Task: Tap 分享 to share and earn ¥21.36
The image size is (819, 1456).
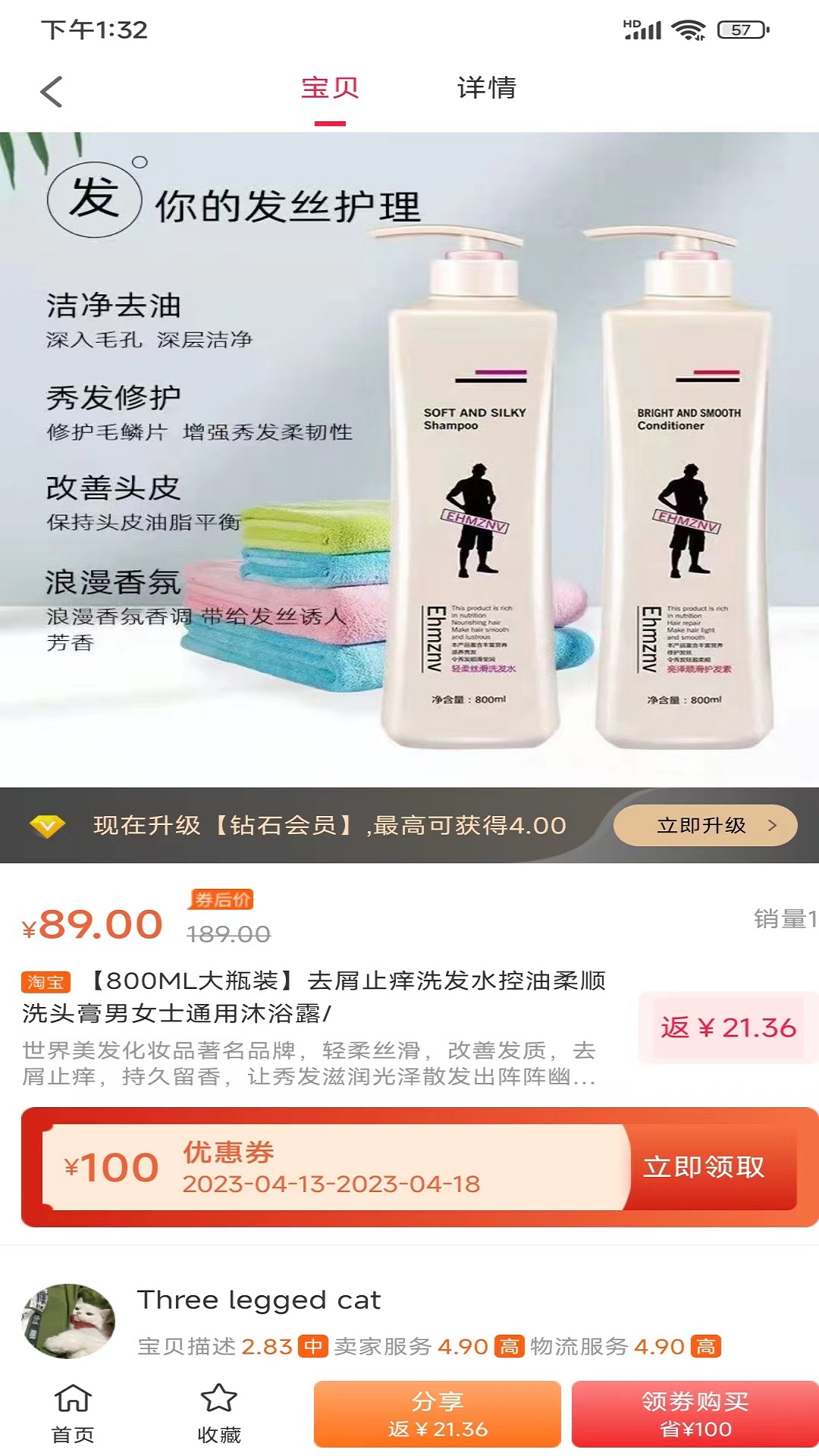Action: [x=438, y=1414]
